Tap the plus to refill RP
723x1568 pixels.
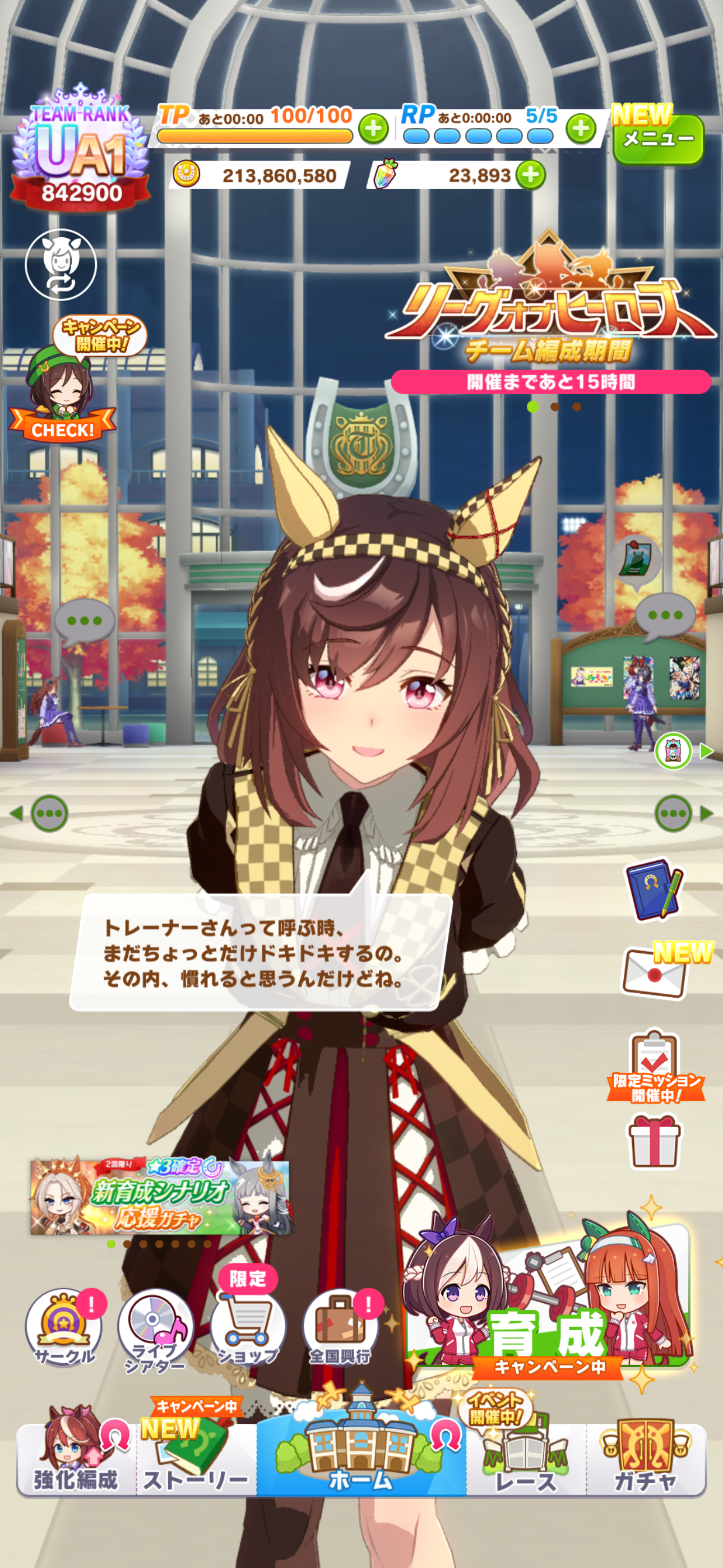(581, 129)
